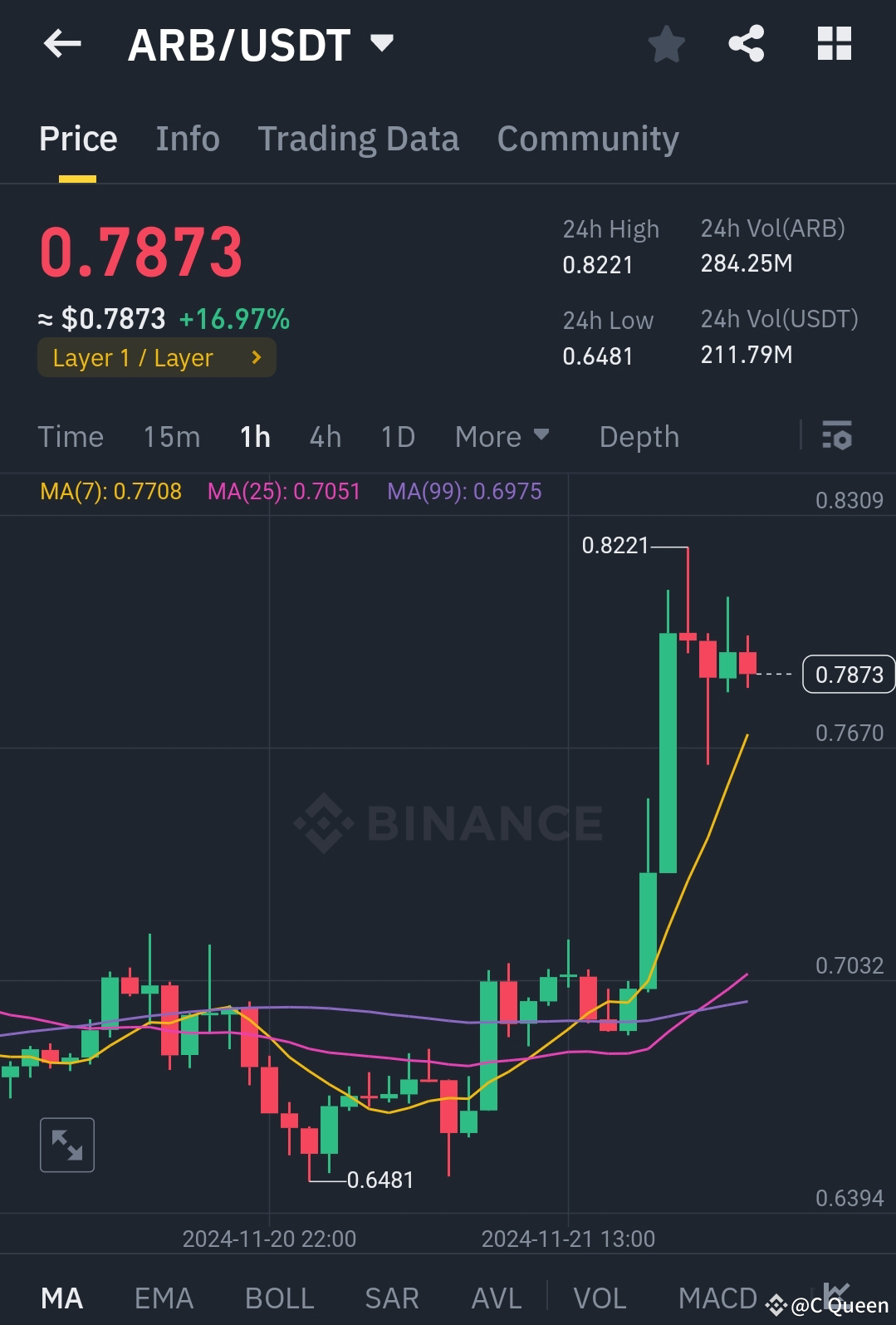Open the Community tab
The height and width of the screenshot is (1325, 896).
point(587,138)
